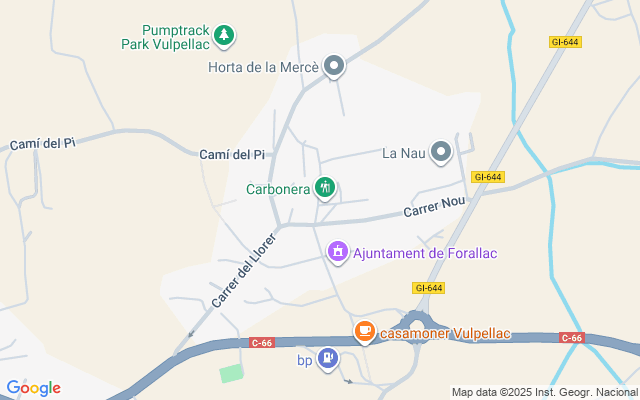Tap the bp gas station marker
This screenshot has height=400, width=640.
327,358
